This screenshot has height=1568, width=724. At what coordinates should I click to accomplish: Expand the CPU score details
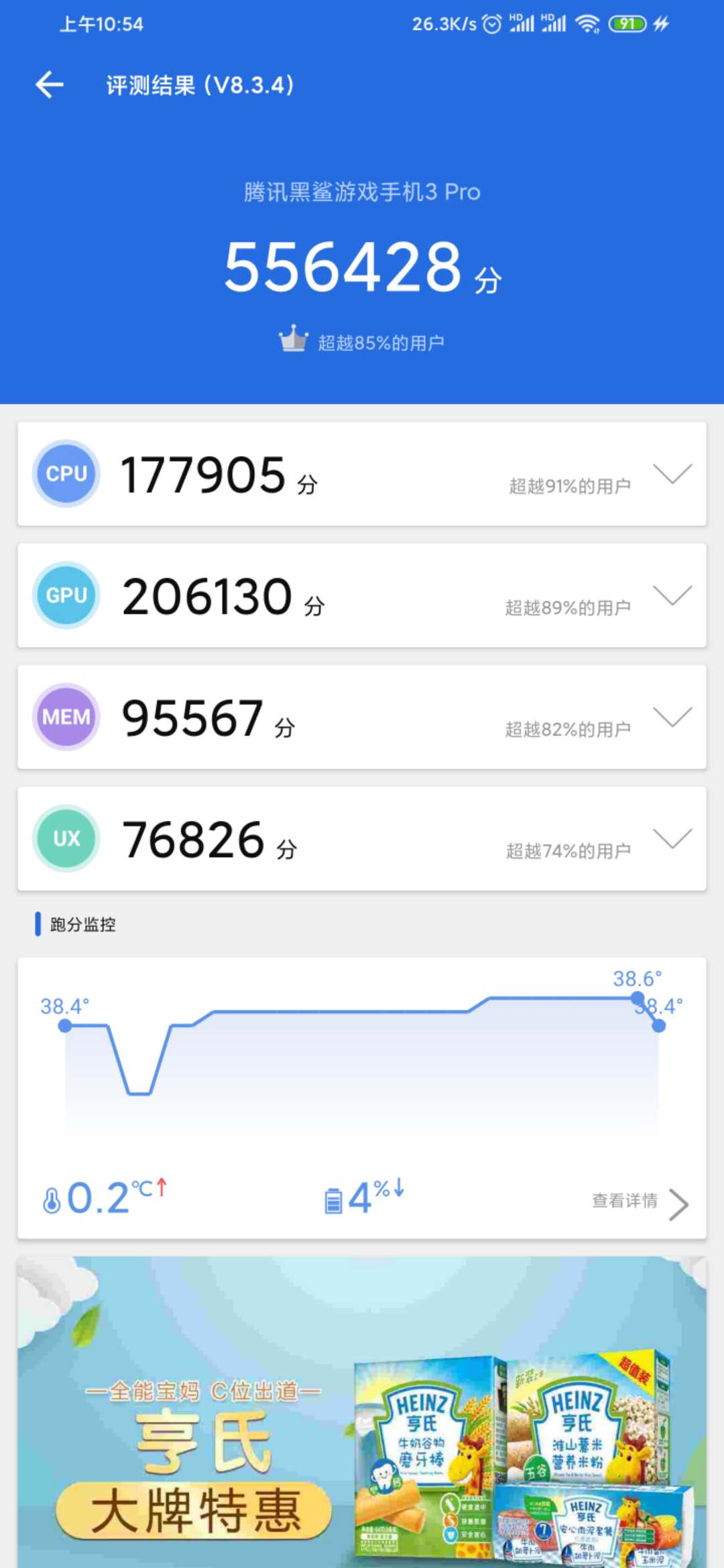(672, 474)
